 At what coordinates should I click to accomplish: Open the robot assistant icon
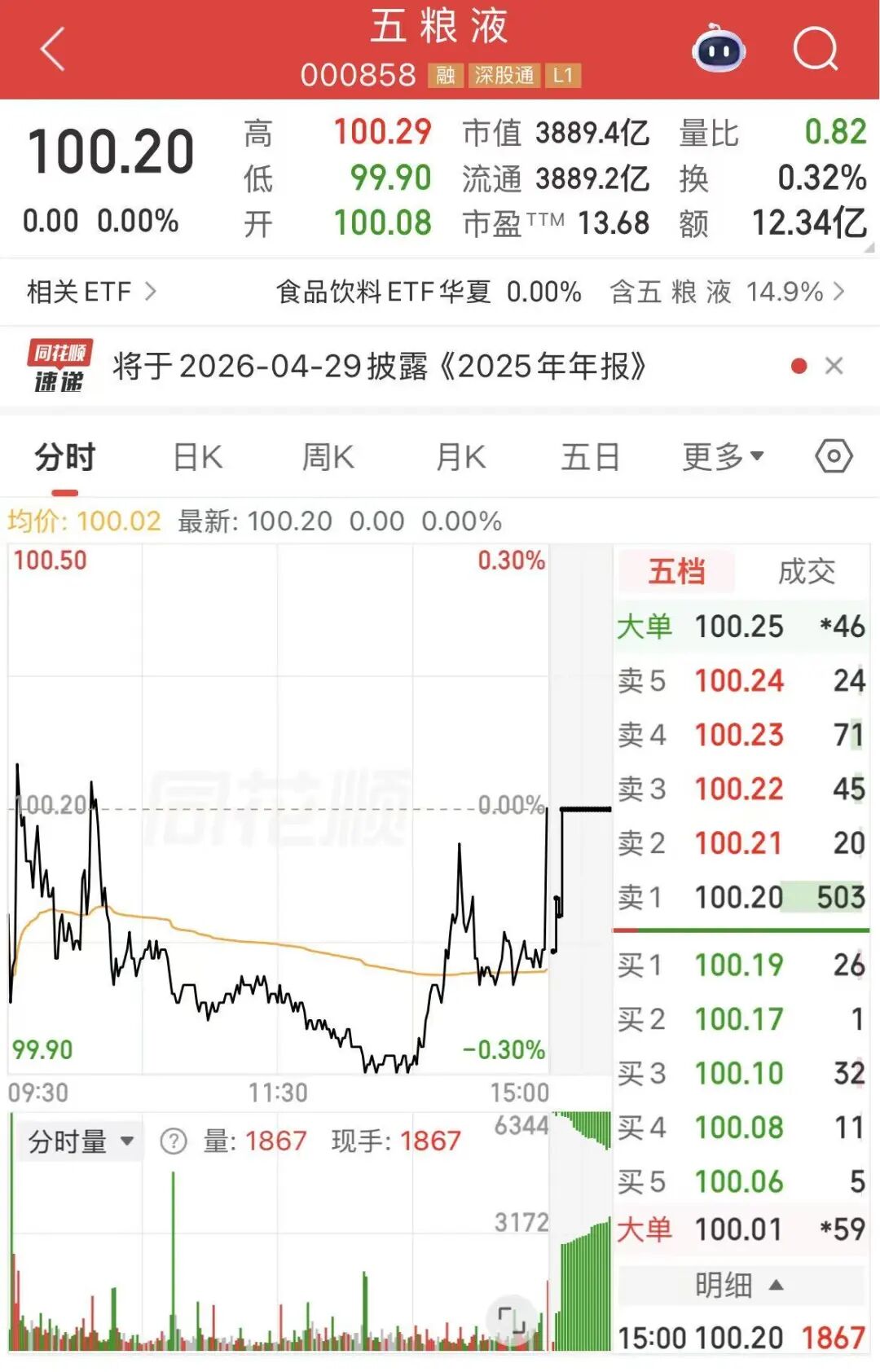click(x=719, y=51)
